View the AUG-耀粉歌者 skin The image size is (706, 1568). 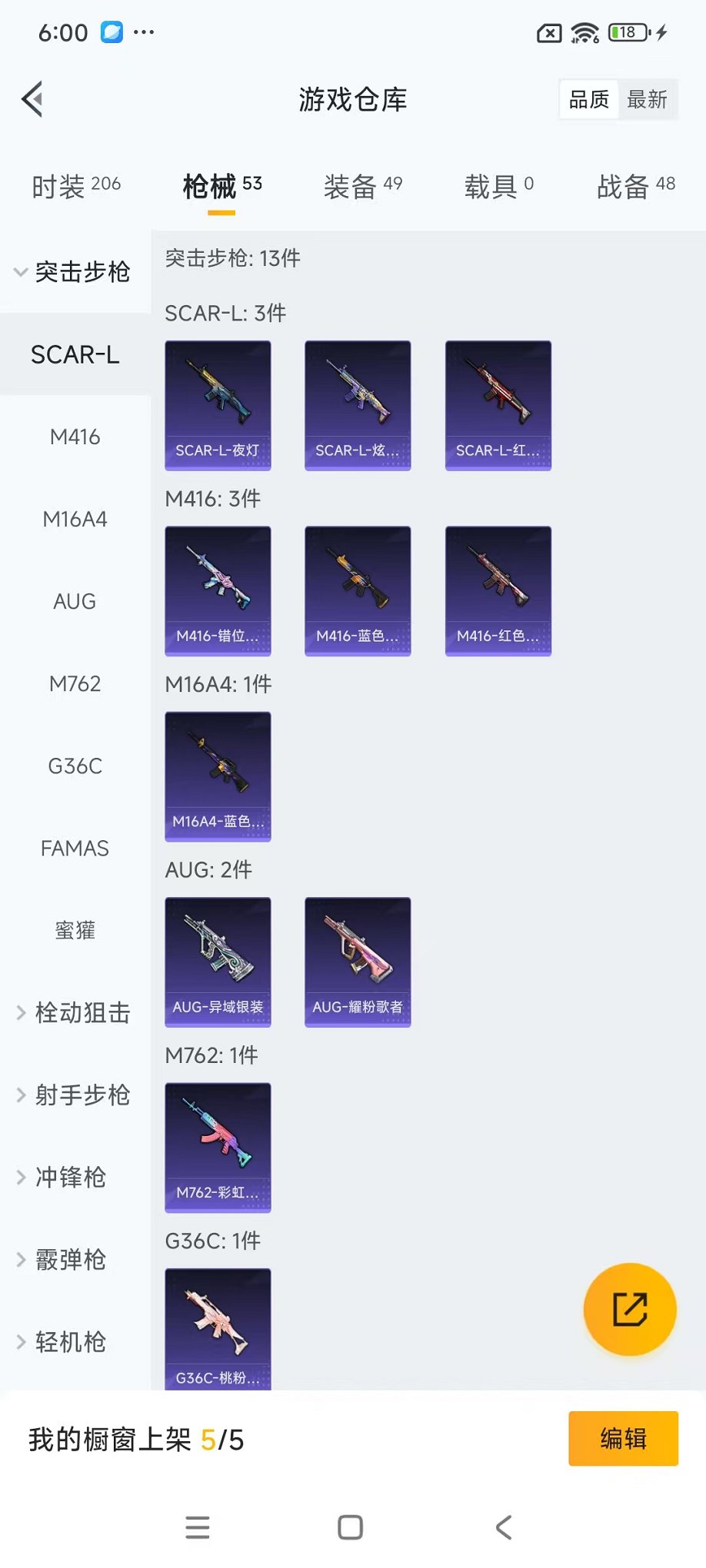[x=358, y=962]
